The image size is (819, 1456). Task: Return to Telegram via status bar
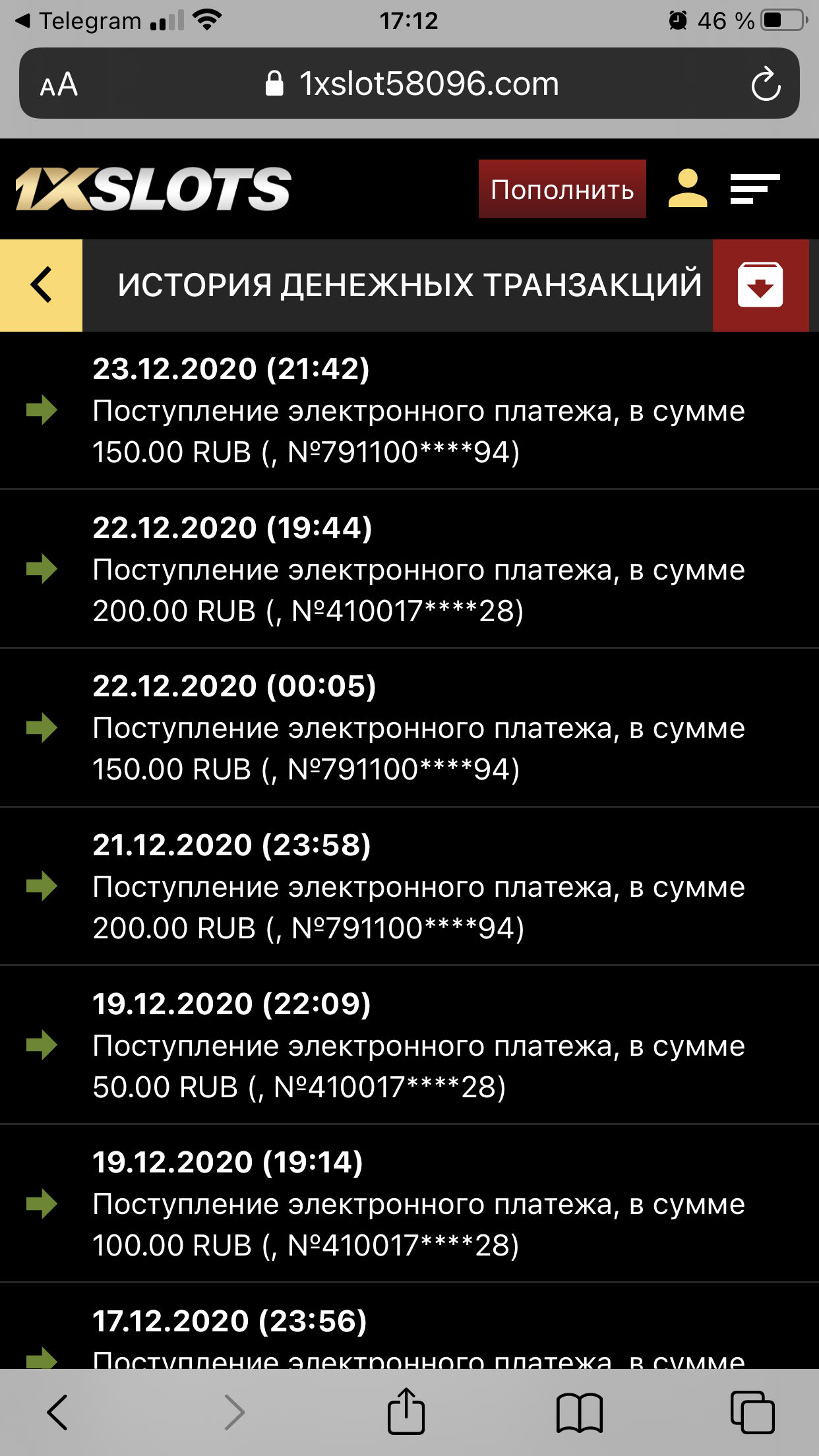[79, 21]
